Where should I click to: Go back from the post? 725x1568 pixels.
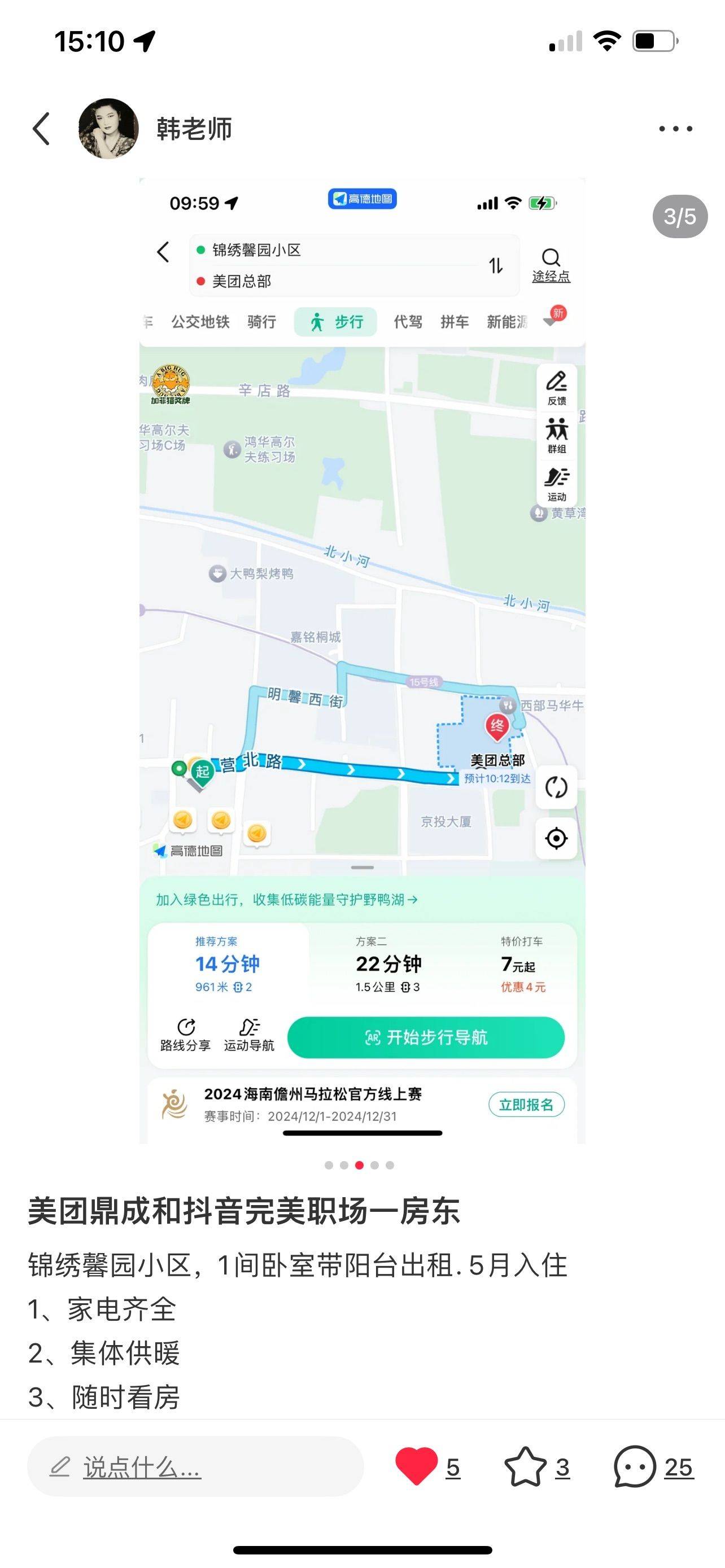[x=41, y=129]
